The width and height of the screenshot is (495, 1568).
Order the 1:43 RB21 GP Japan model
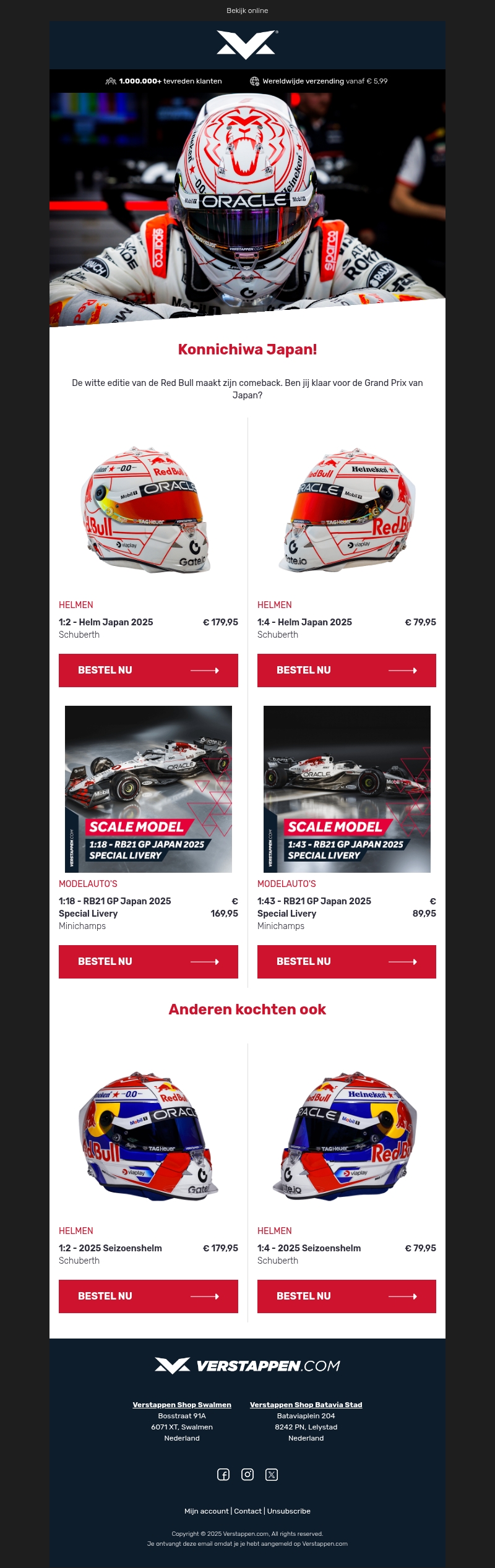(x=346, y=962)
